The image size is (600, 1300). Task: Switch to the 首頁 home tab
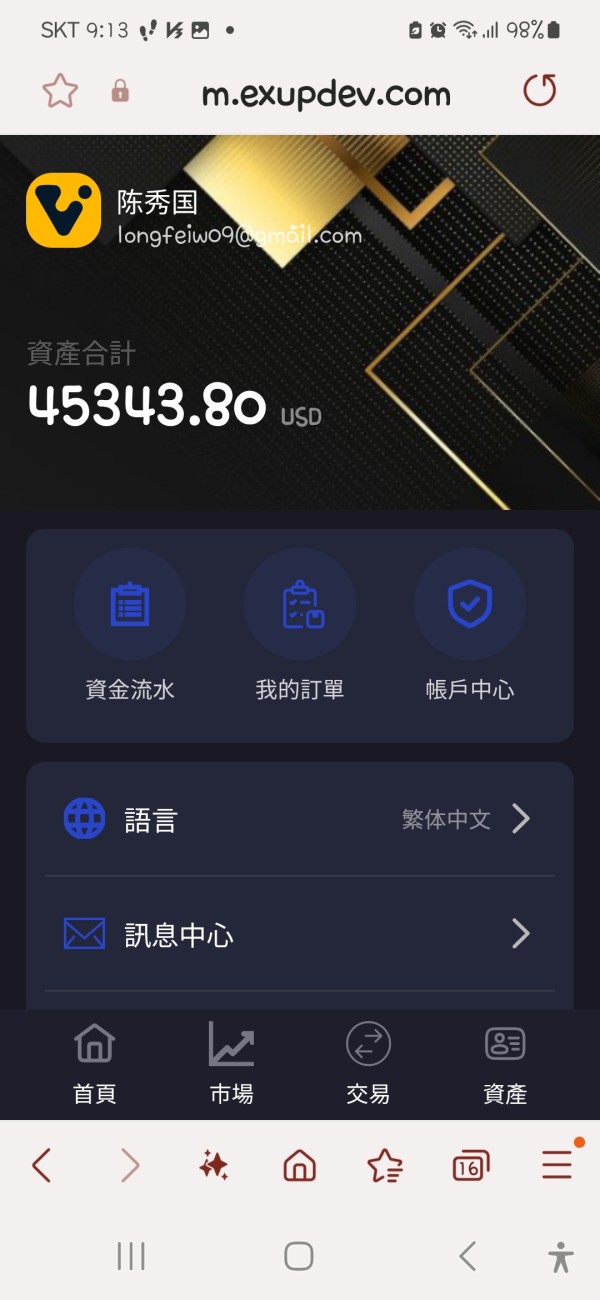(95, 1064)
